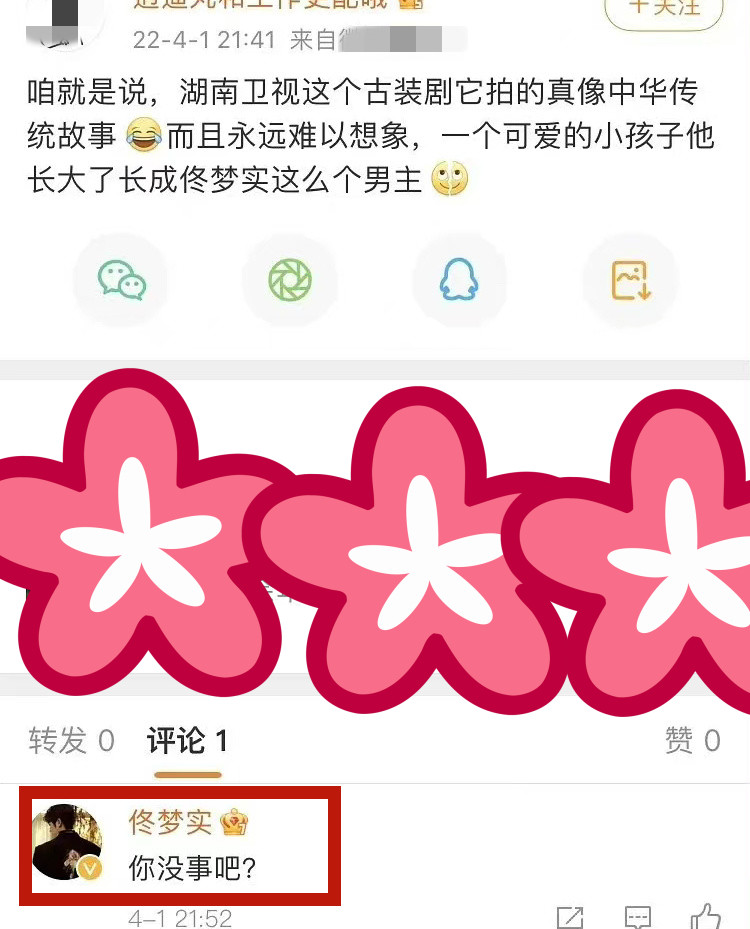Open 佟梦实's profile via username
This screenshot has height=929, width=750.
click(x=171, y=822)
